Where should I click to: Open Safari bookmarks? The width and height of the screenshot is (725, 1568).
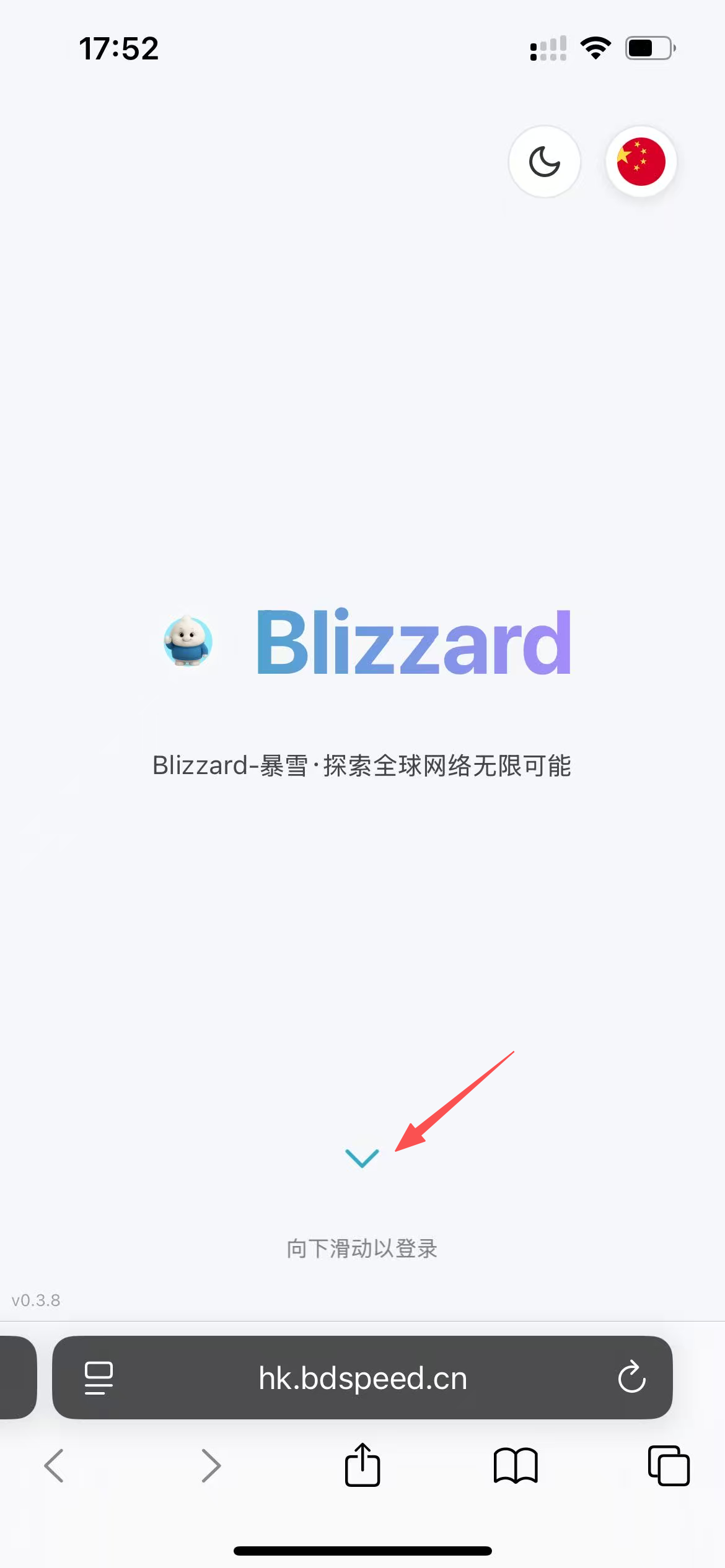(x=516, y=1465)
